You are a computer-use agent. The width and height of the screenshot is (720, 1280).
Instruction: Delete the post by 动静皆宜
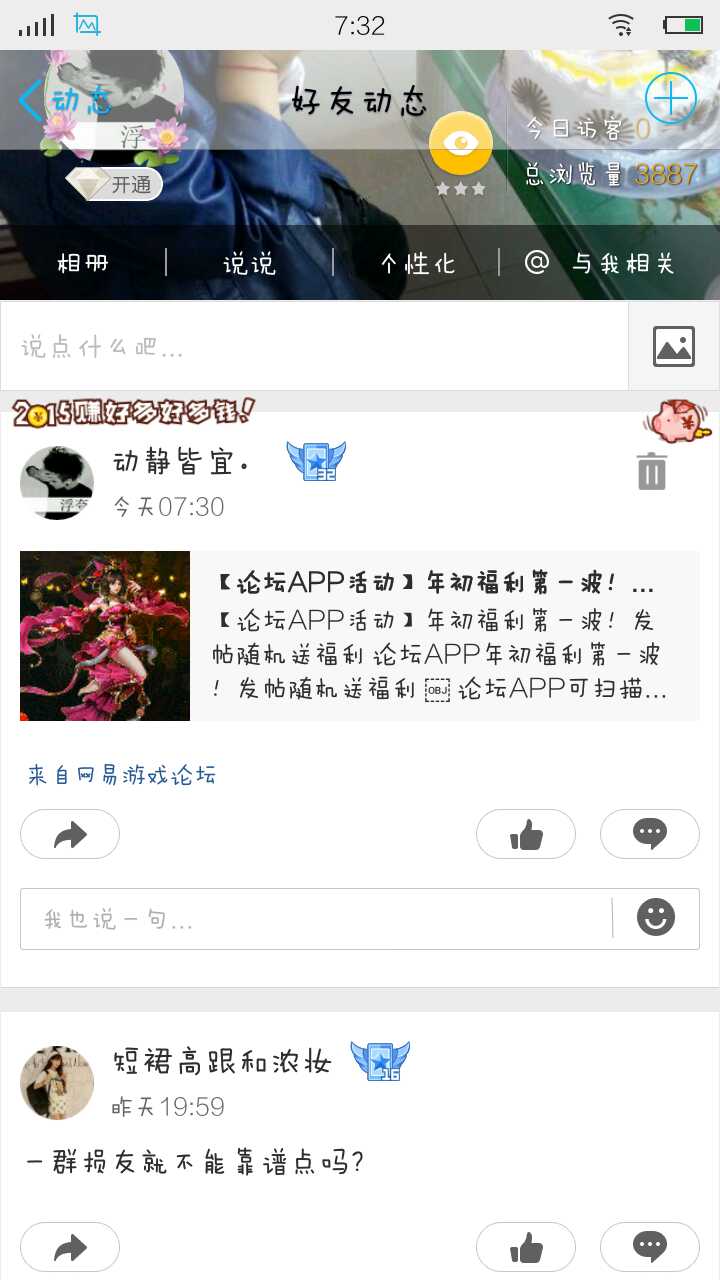coord(651,470)
